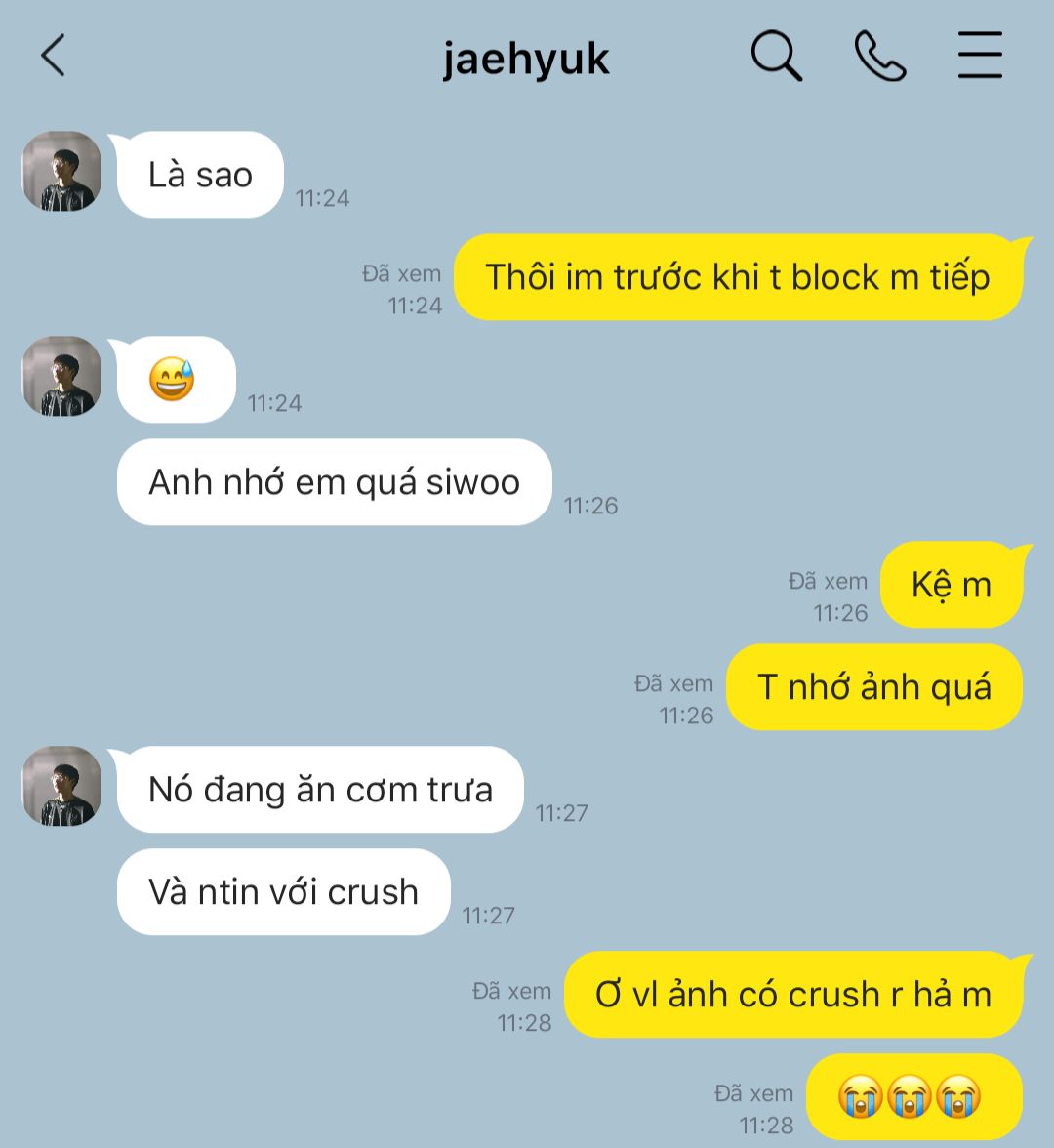Open jaehyuk's profile picture beside "Là sao"
1054x1148 pixels.
pyautogui.click(x=62, y=172)
